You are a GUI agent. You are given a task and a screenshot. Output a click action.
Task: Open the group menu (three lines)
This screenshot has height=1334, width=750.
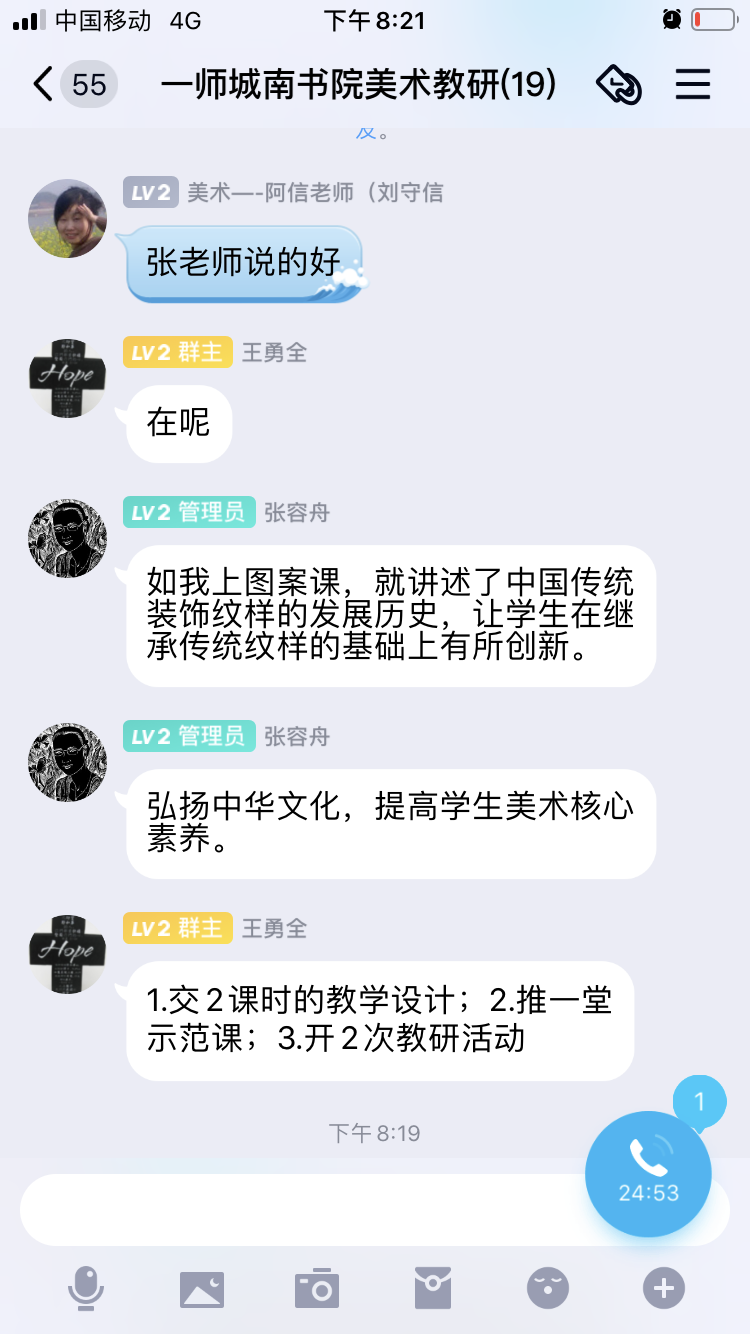point(692,84)
